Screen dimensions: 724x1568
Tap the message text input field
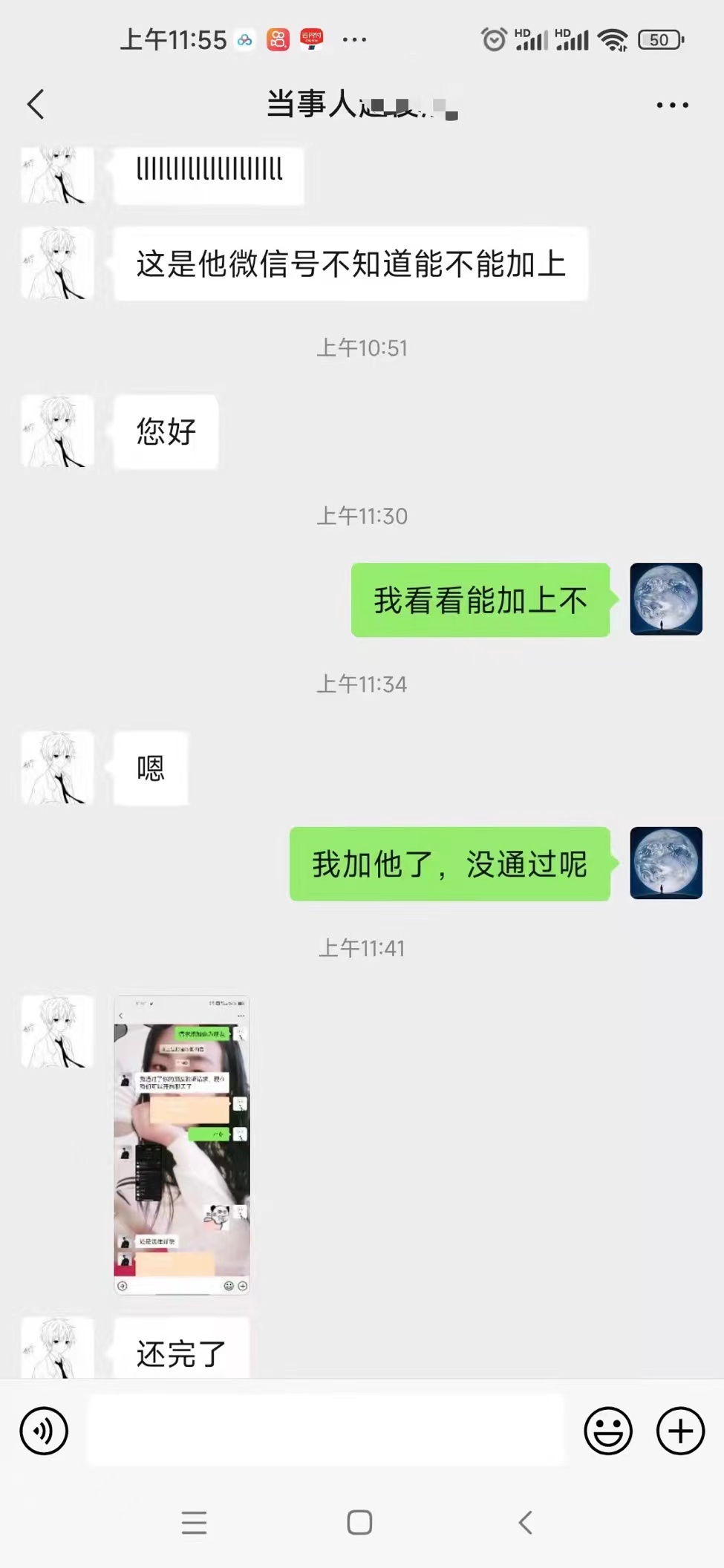(325, 1430)
